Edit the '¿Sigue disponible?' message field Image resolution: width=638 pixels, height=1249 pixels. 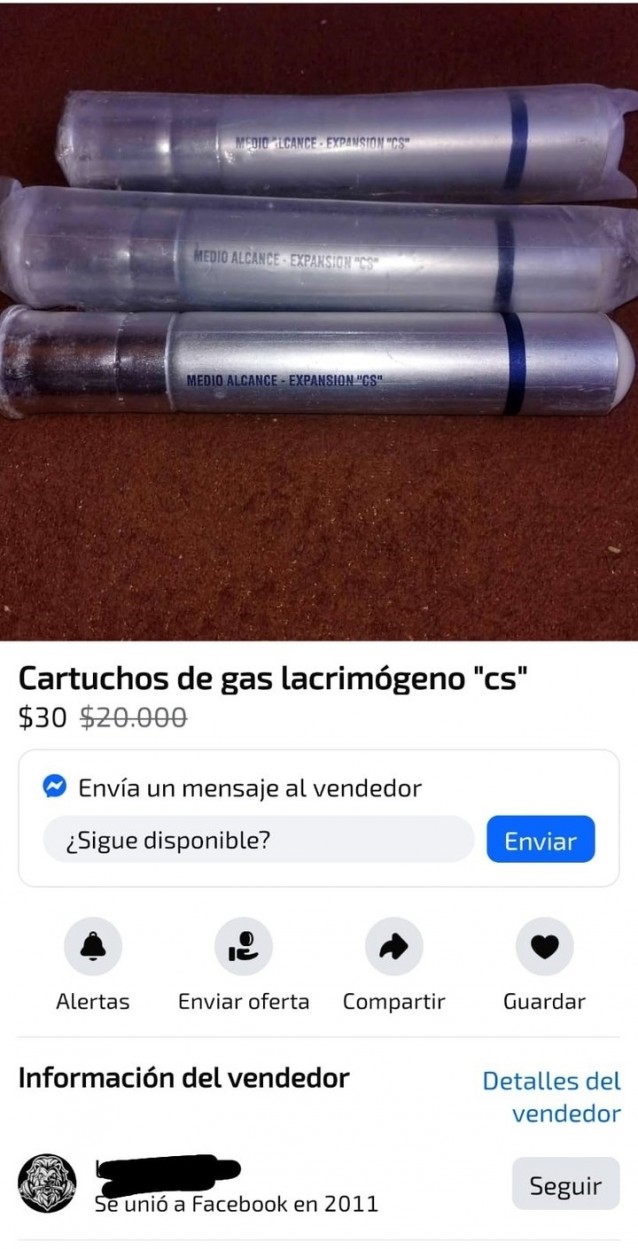click(x=258, y=840)
